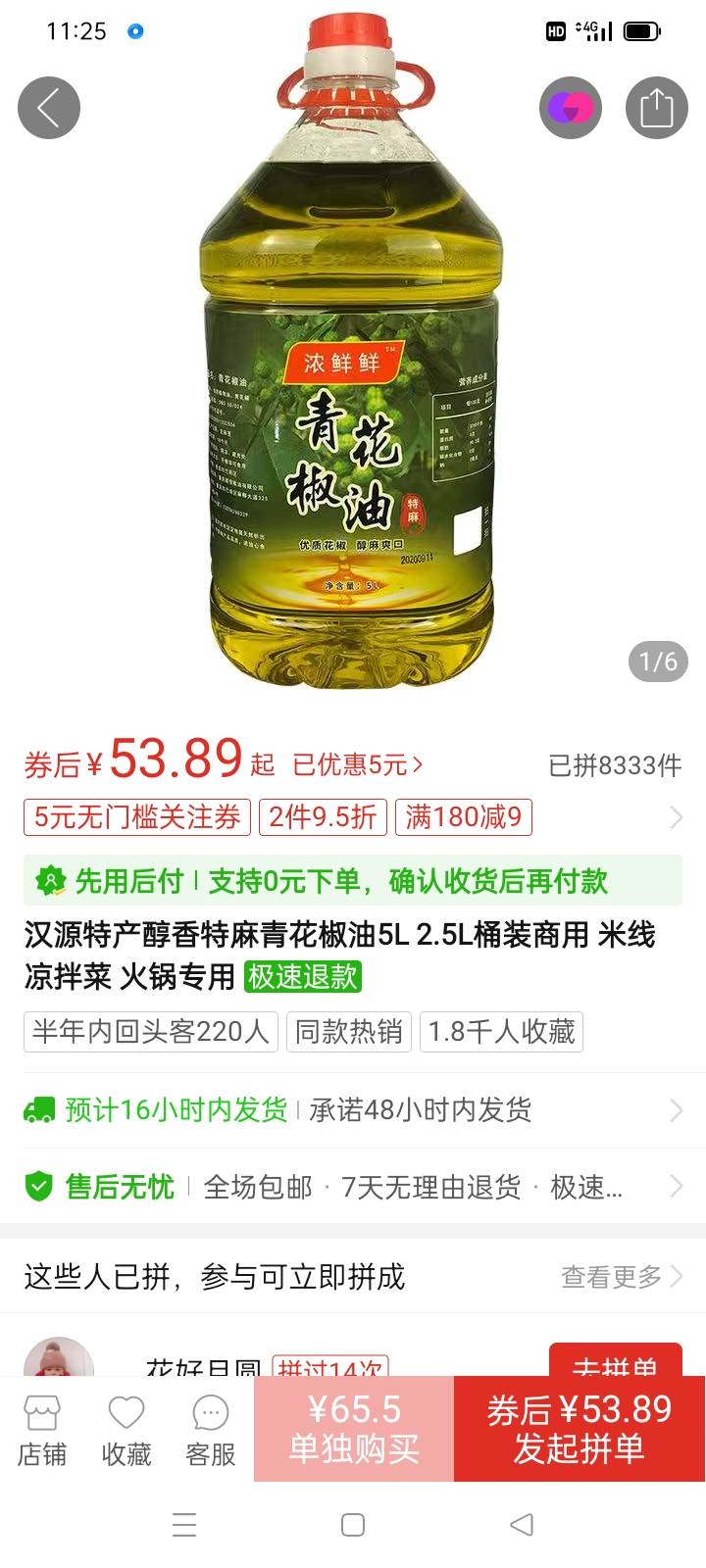Screen dimensions: 706x1568
Task: Contact 客服 customer service
Action: (211, 1431)
